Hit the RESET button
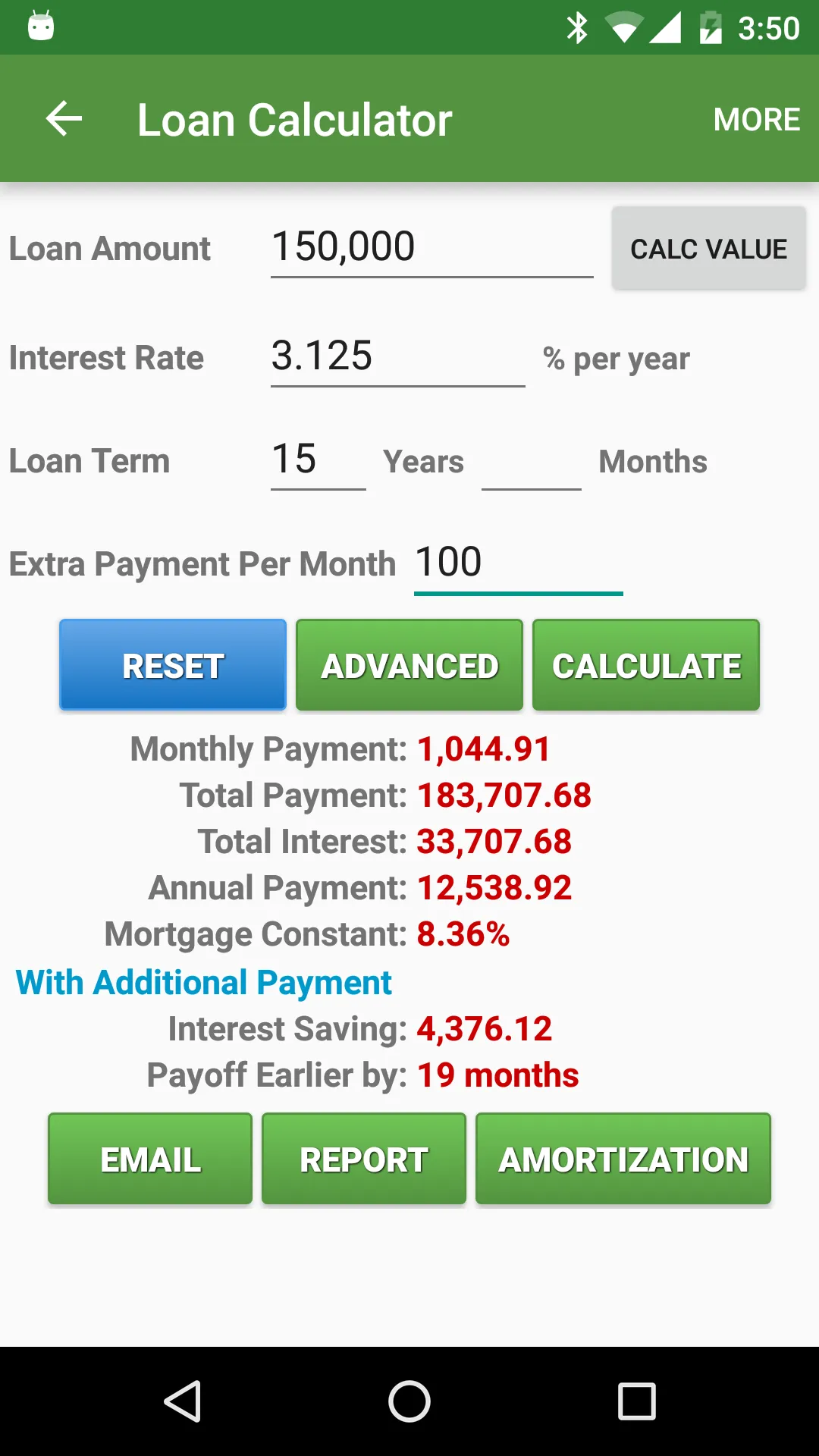This screenshot has width=819, height=1456. [172, 664]
